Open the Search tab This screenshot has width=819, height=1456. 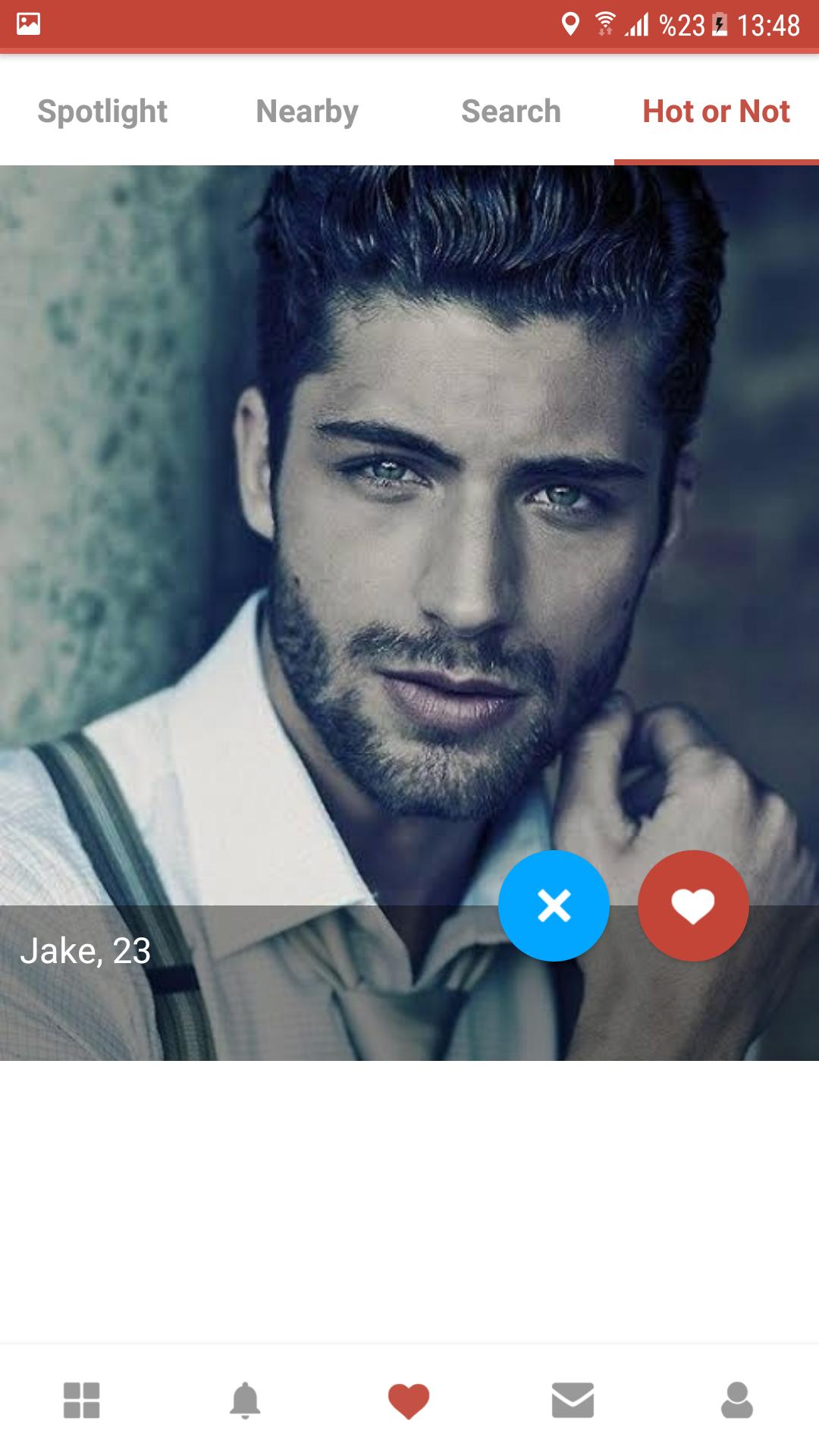tap(511, 111)
